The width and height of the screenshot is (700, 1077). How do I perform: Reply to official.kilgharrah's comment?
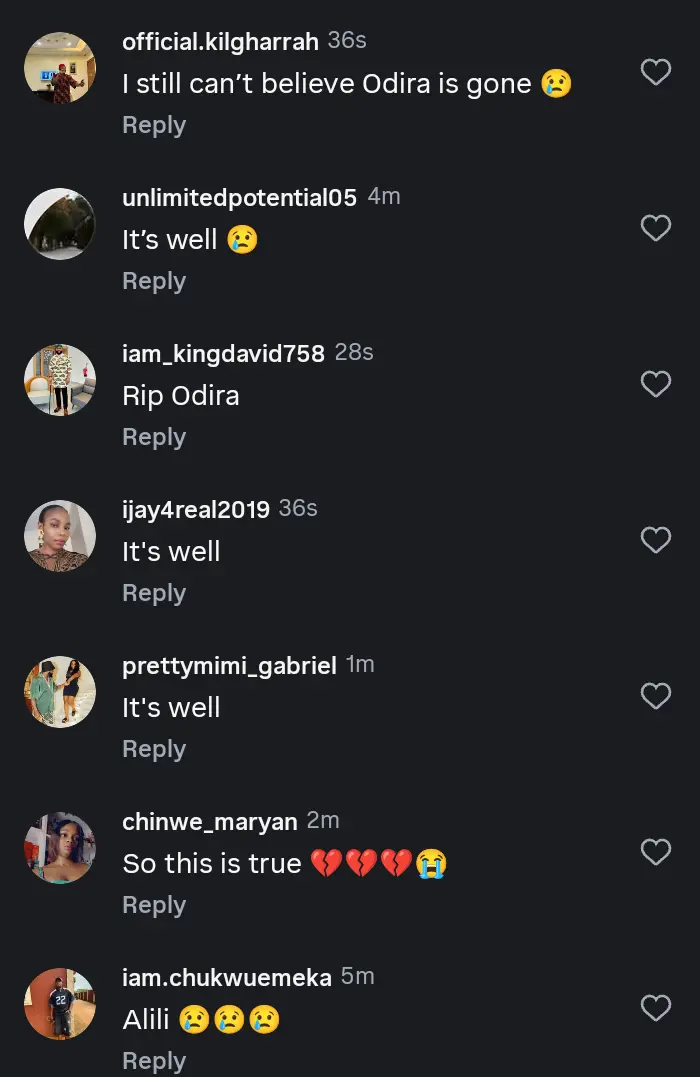click(154, 125)
